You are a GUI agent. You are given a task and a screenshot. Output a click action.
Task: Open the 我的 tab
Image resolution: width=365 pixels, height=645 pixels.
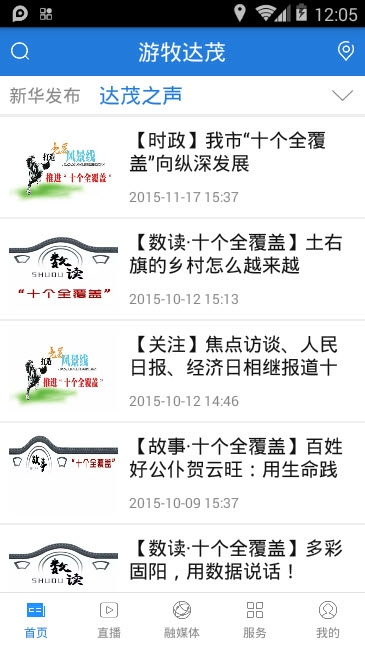(328, 619)
